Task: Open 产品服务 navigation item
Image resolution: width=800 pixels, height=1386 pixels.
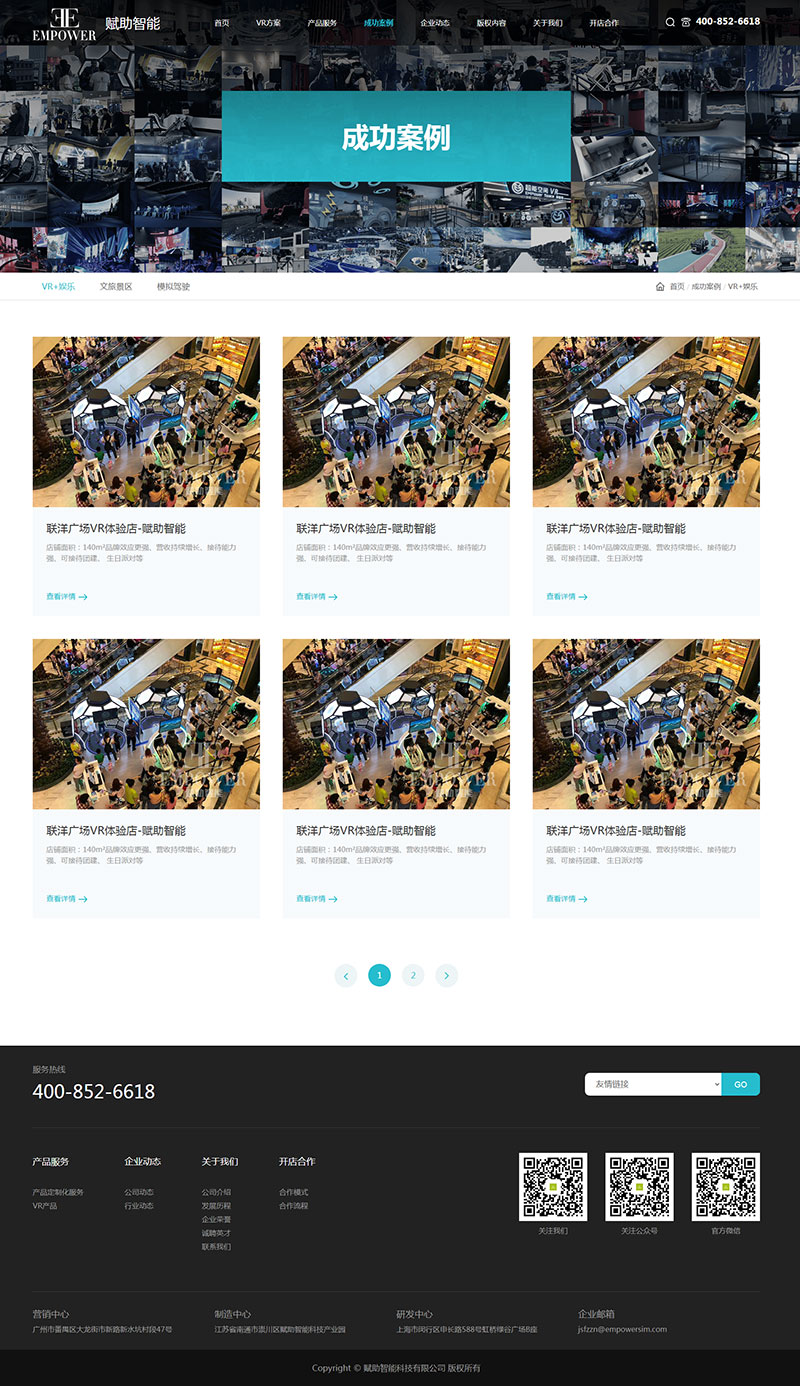Action: pyautogui.click(x=322, y=22)
